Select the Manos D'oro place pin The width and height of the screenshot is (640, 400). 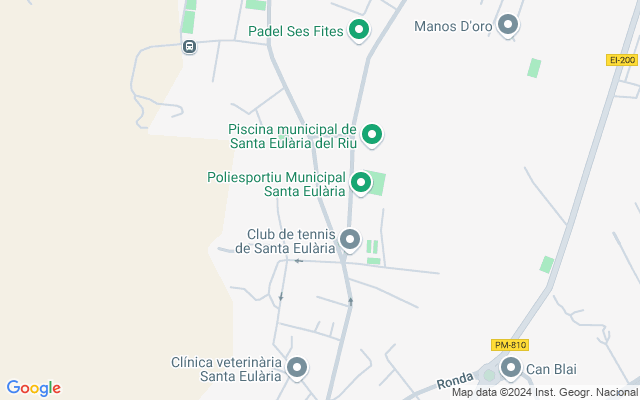[508, 25]
